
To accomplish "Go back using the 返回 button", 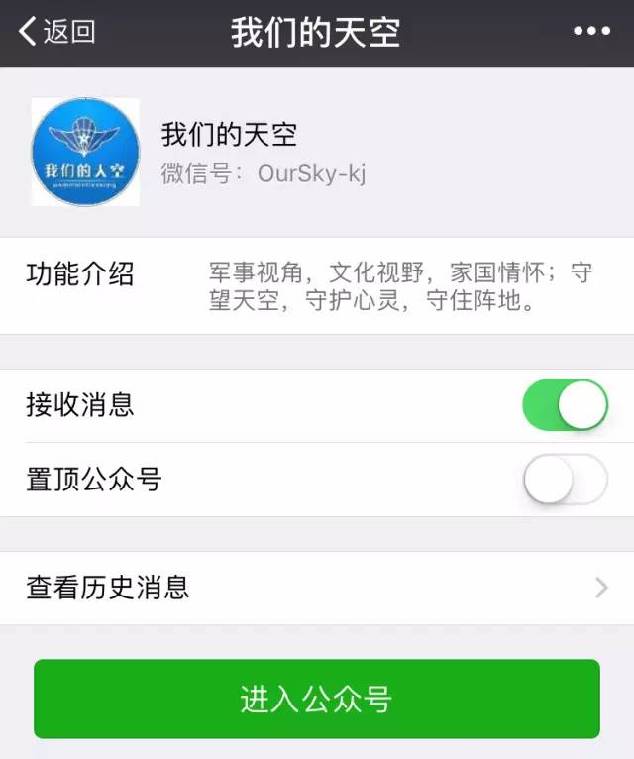I will [x=57, y=32].
